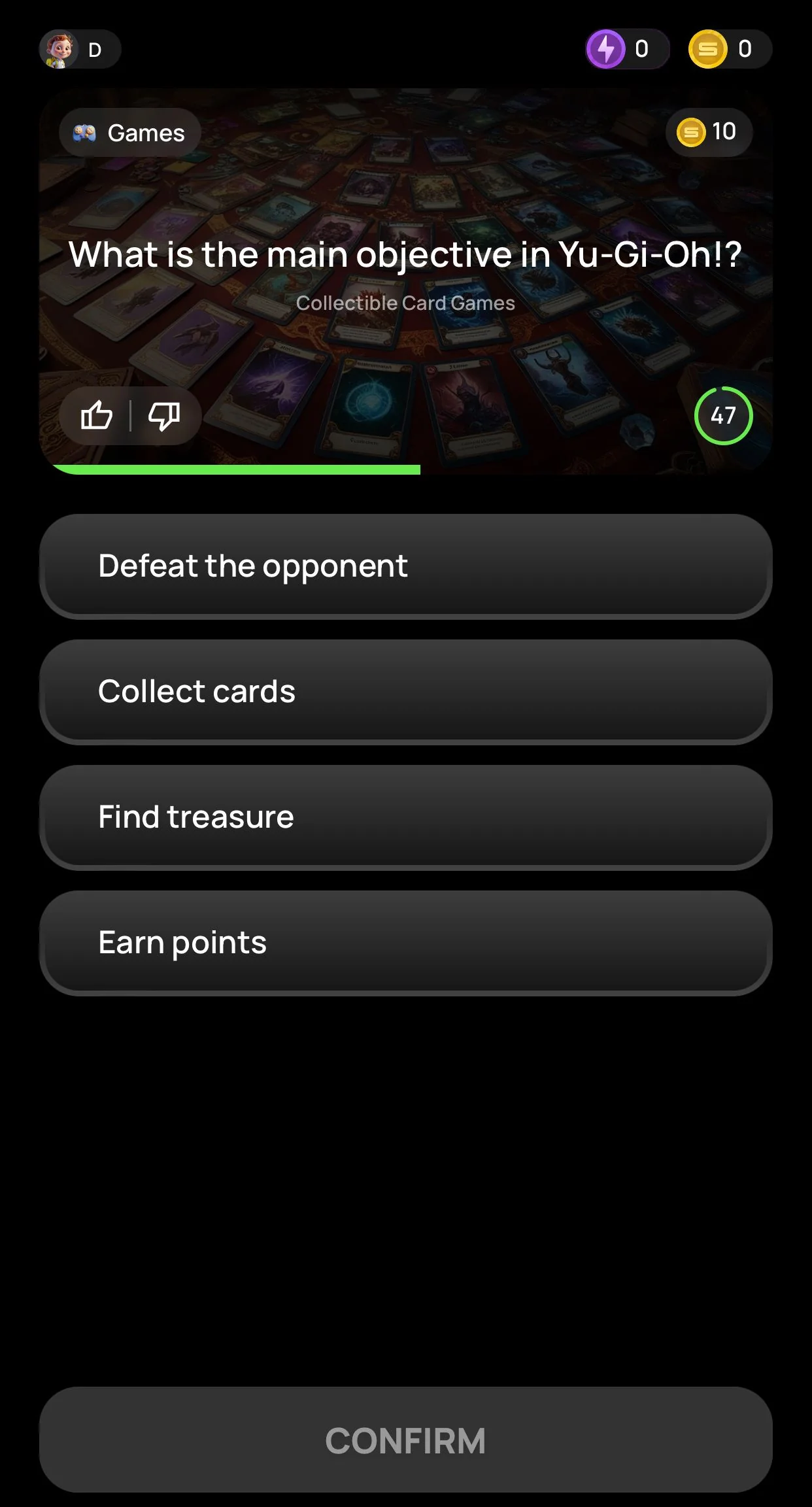The image size is (812, 1507).
Task: Dislike this question with thumbs down
Action: point(164,416)
